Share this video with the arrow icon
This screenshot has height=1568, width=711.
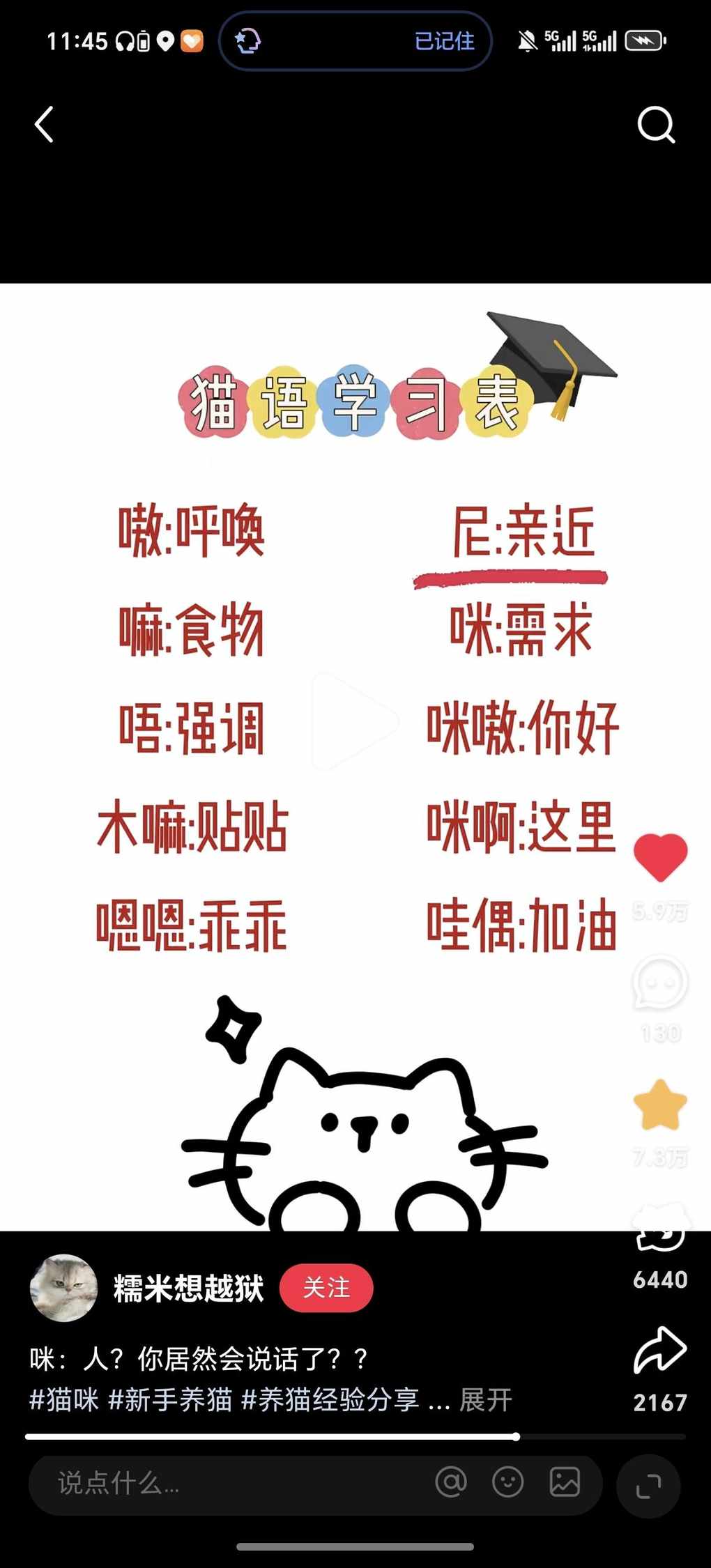pyautogui.click(x=660, y=1351)
